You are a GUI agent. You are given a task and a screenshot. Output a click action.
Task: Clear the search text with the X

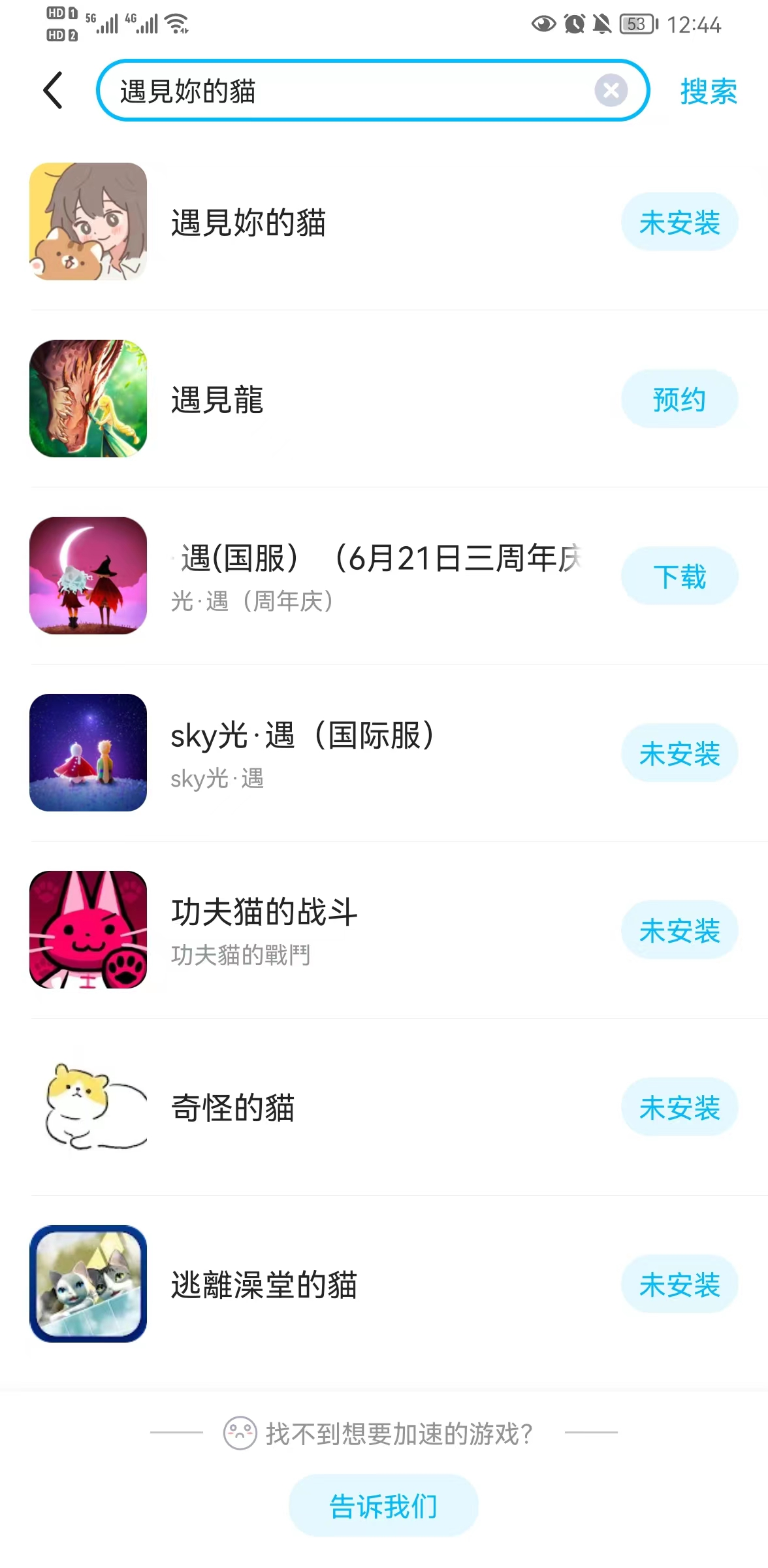pyautogui.click(x=611, y=90)
